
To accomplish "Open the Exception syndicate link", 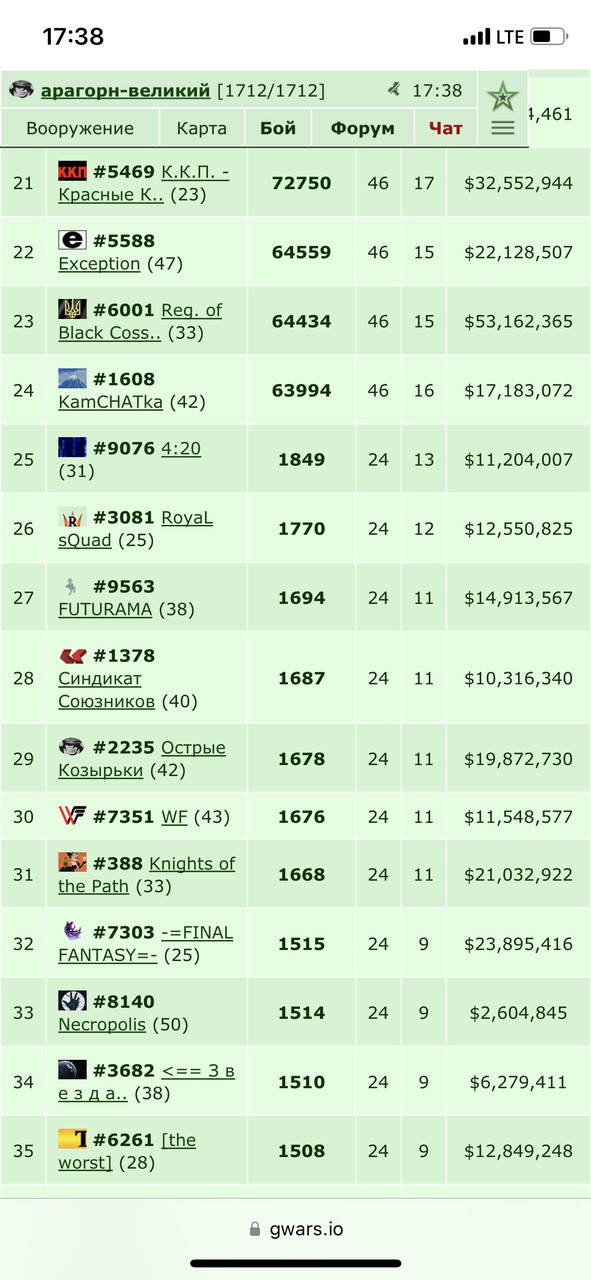I will (x=99, y=264).
